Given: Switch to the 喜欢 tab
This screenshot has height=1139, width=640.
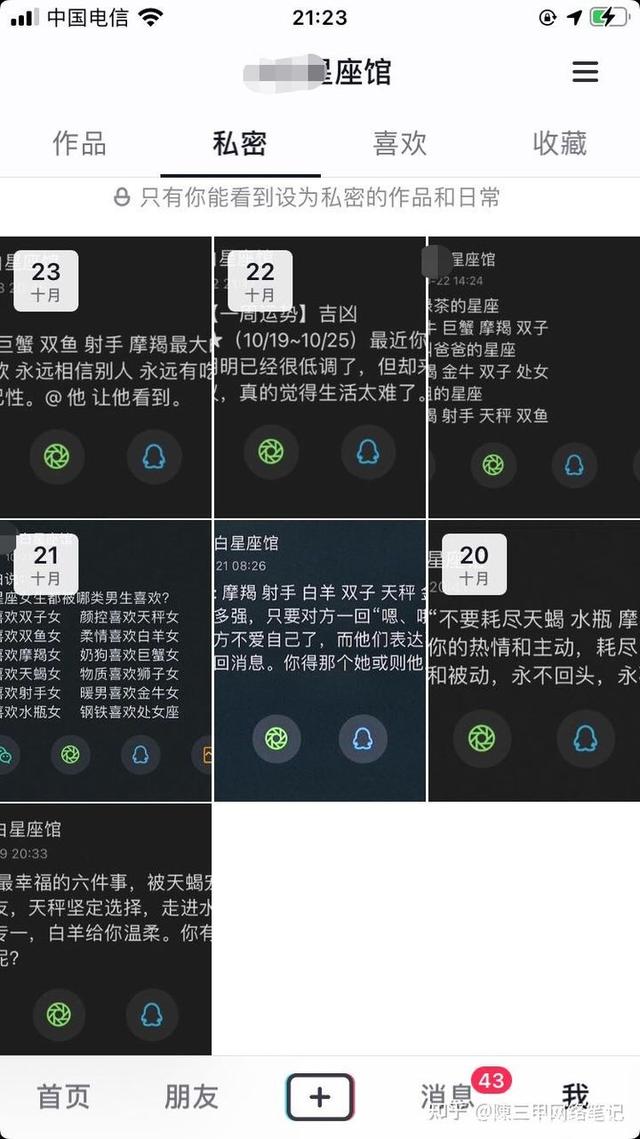Looking at the screenshot, I should (x=400, y=143).
